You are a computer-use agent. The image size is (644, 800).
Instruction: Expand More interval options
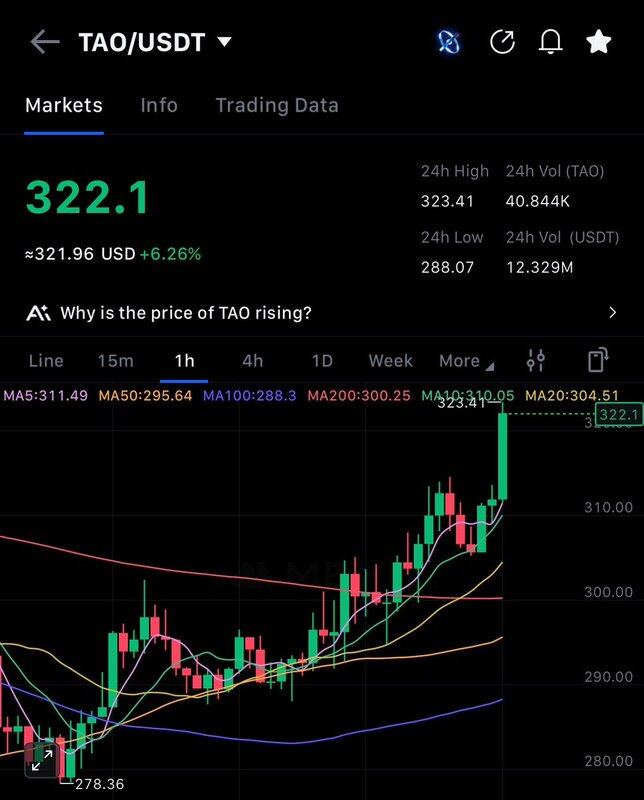[x=465, y=361]
